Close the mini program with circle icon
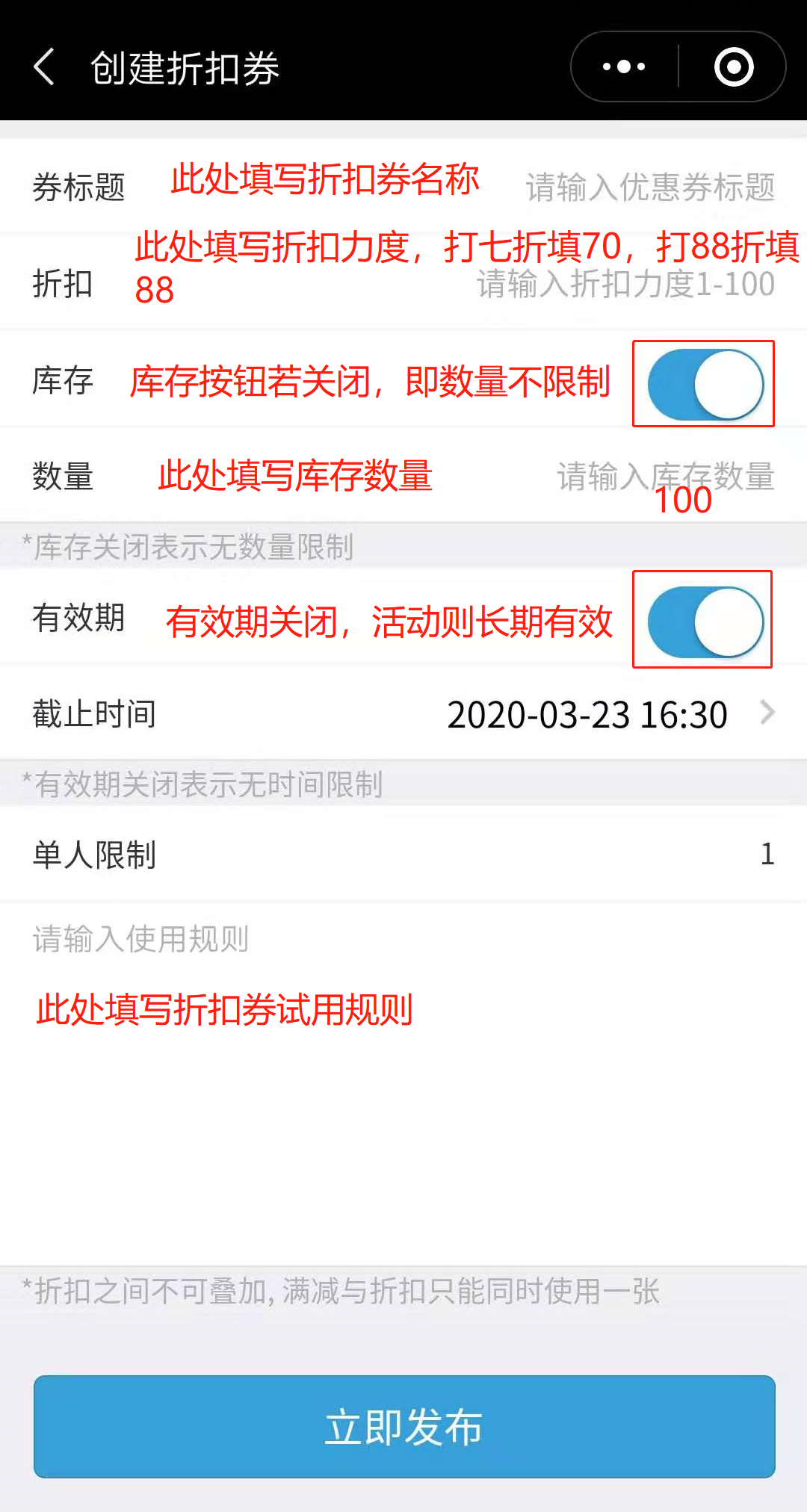Screen dimensions: 807x1512 point(734,67)
